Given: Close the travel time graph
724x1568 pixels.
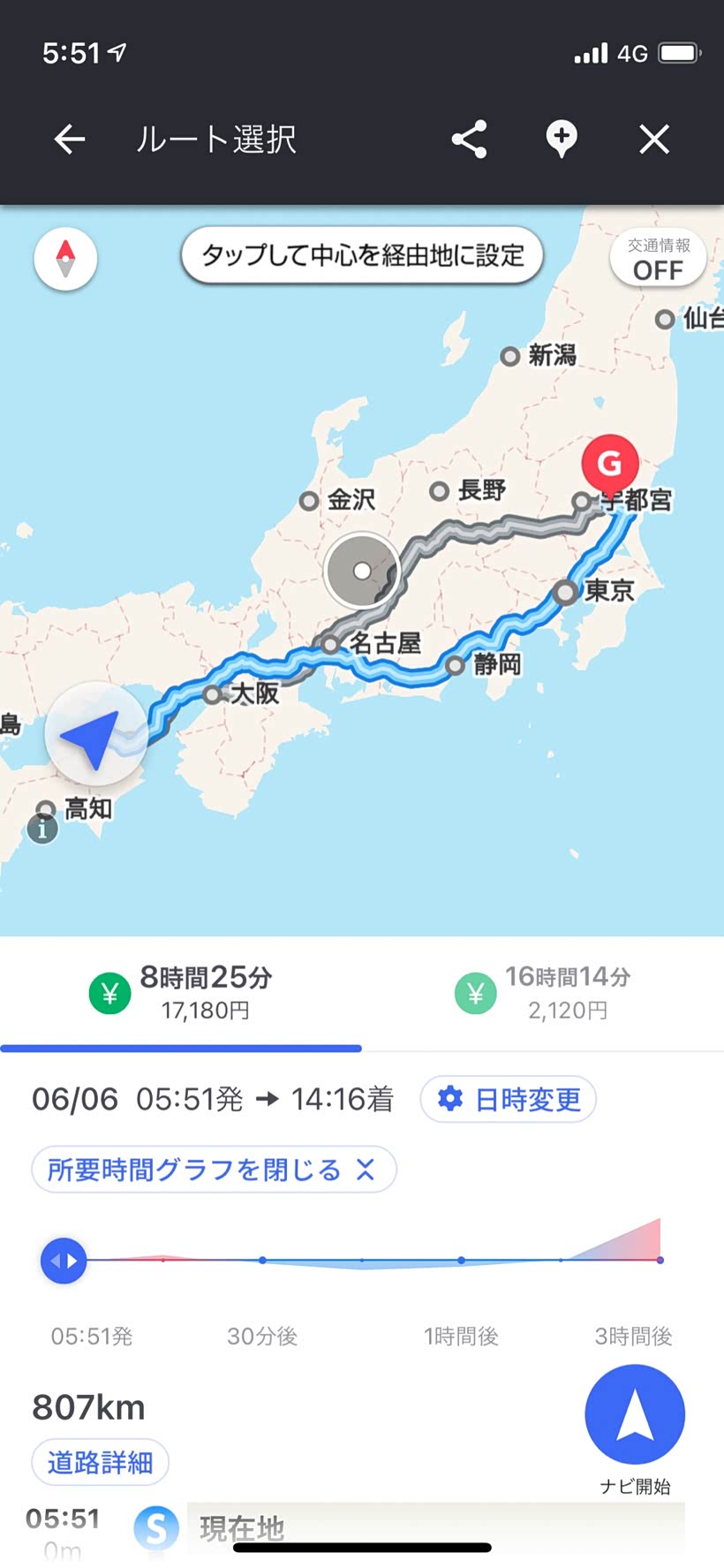Looking at the screenshot, I should point(214,1170).
